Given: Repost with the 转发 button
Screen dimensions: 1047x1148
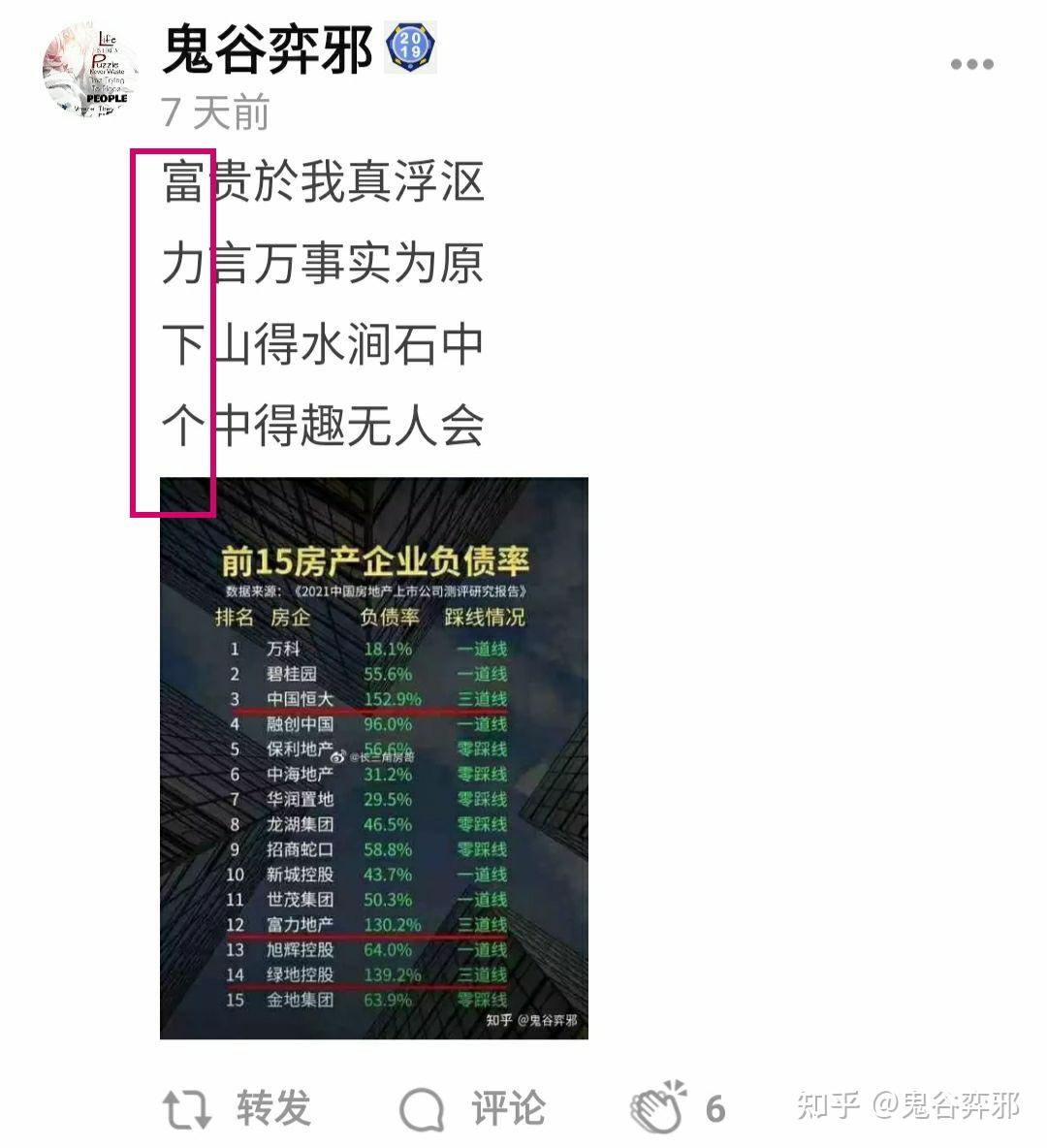Looking at the screenshot, I should point(237,1108).
